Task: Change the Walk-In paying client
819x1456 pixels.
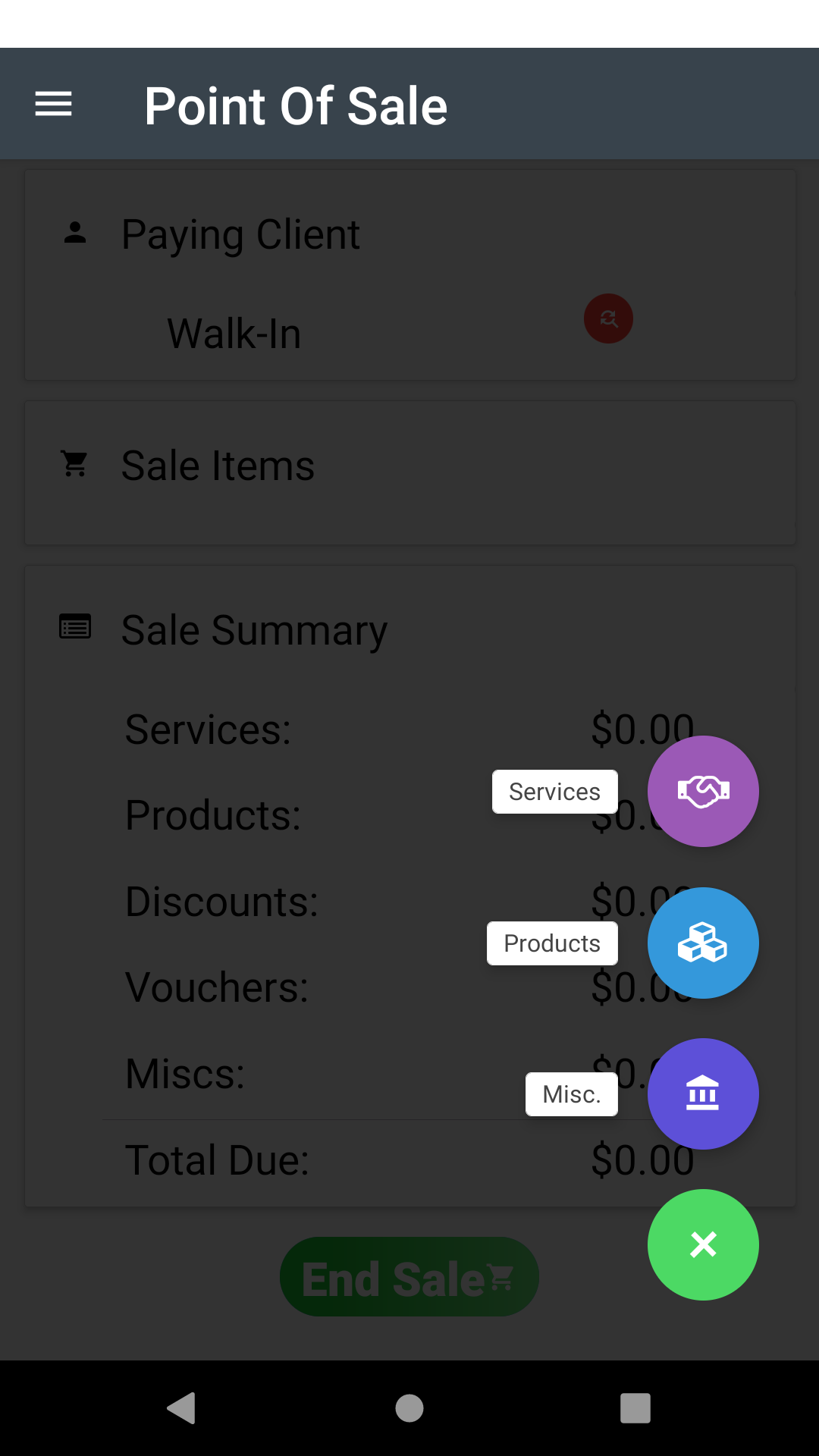Action: tap(608, 318)
